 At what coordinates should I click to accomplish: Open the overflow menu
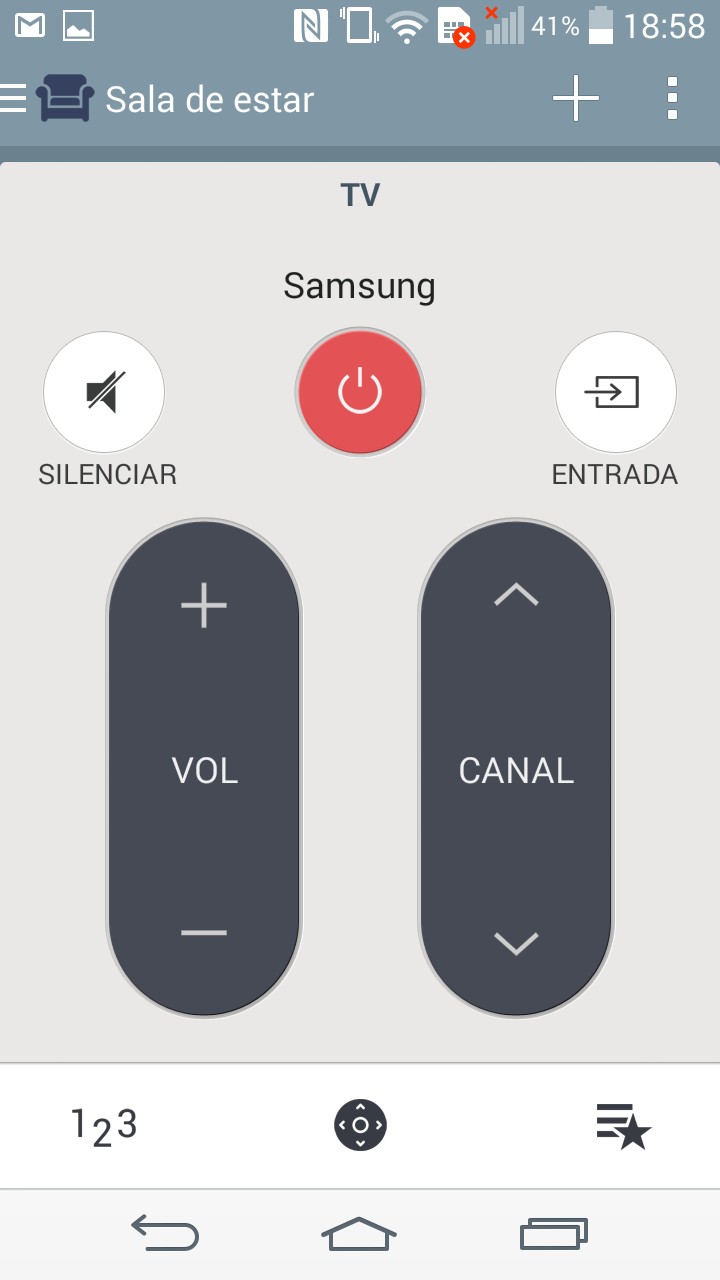pos(672,98)
